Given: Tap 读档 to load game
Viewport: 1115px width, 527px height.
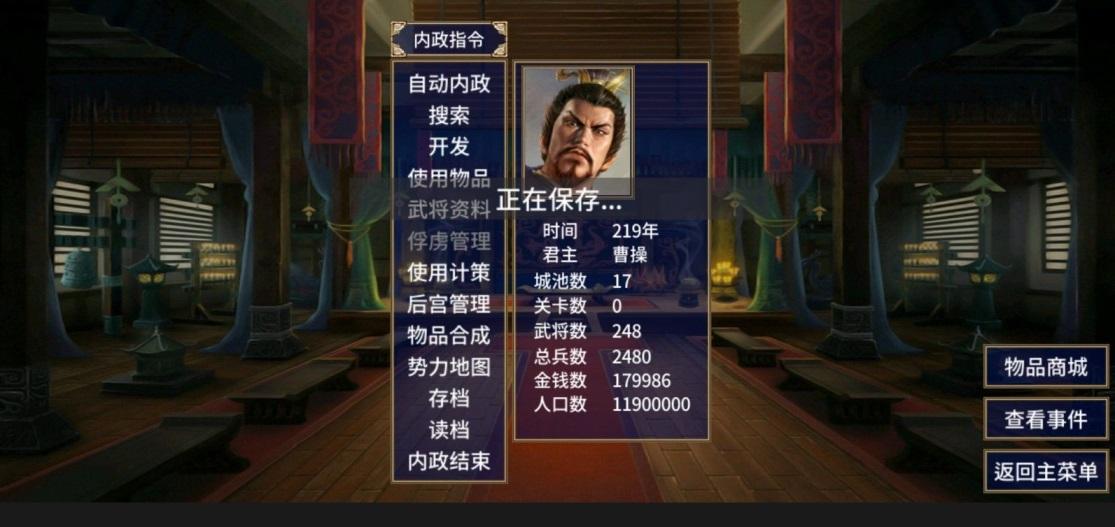Looking at the screenshot, I should pos(449,430).
